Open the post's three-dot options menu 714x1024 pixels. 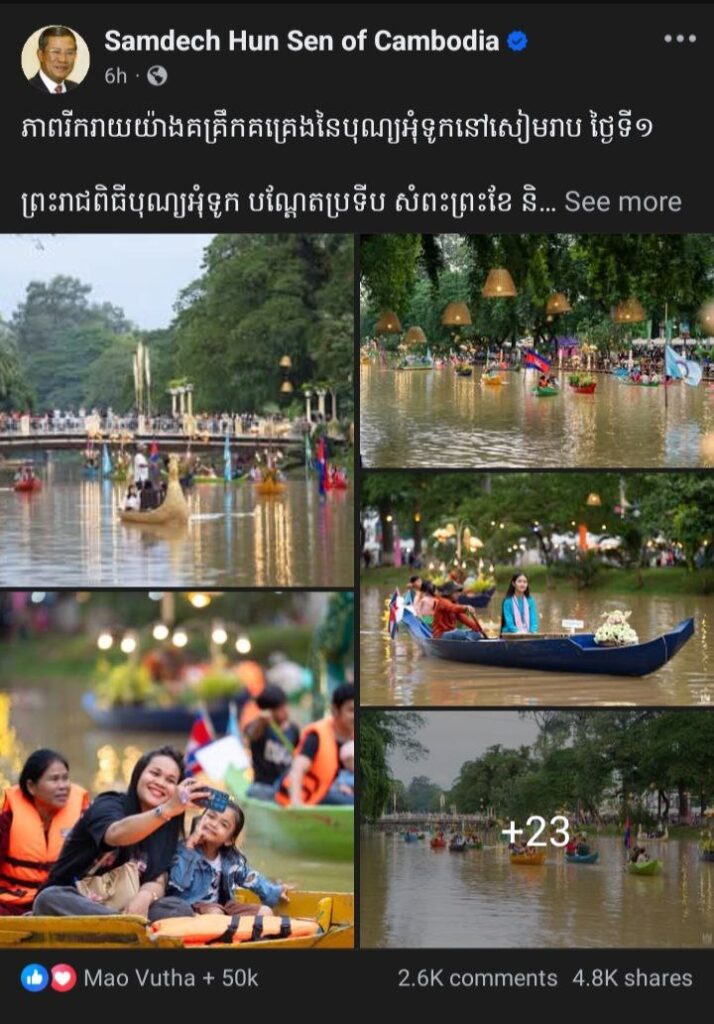pyautogui.click(x=679, y=39)
